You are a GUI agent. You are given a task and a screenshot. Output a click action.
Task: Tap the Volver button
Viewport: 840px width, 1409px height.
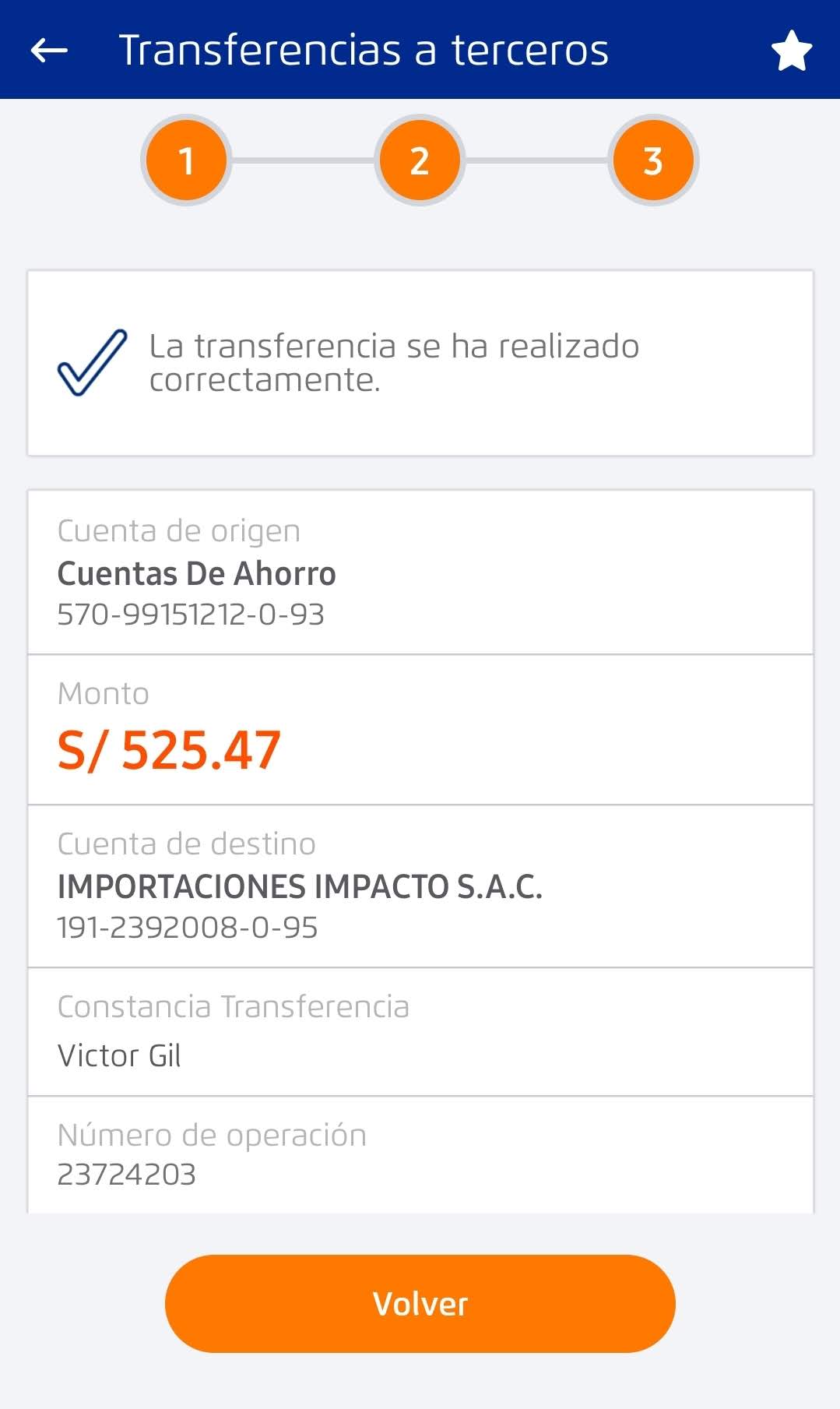pos(420,1303)
